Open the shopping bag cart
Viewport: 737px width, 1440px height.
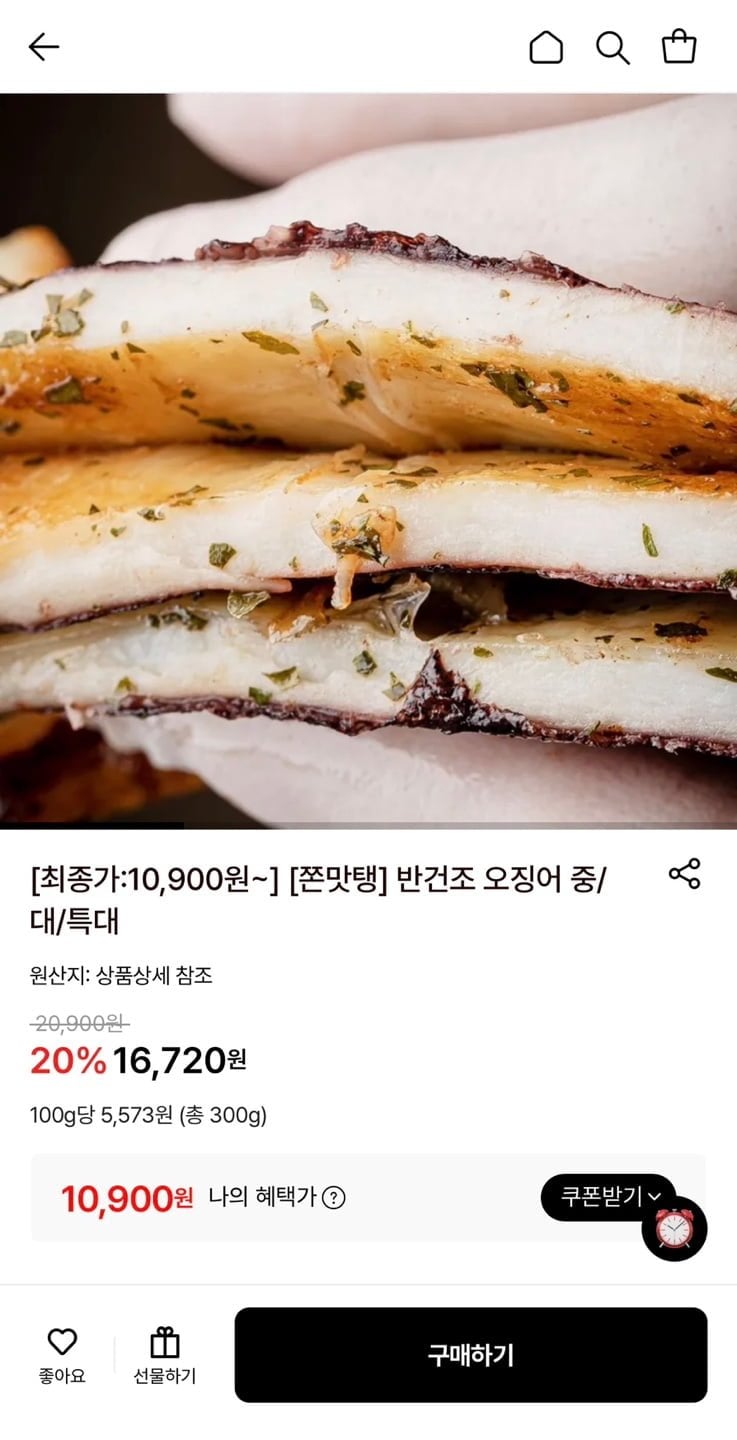tap(679, 47)
